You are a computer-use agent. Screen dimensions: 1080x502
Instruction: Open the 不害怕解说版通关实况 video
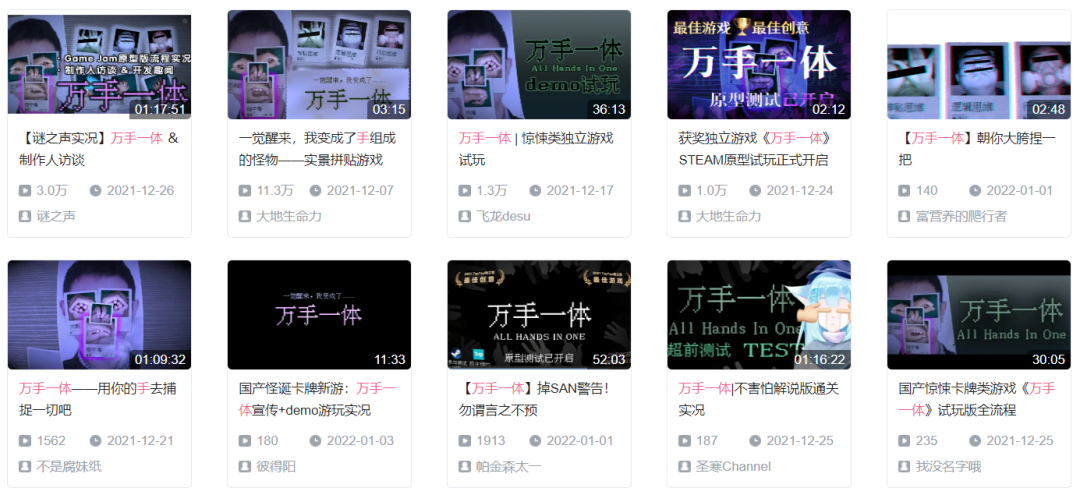759,315
